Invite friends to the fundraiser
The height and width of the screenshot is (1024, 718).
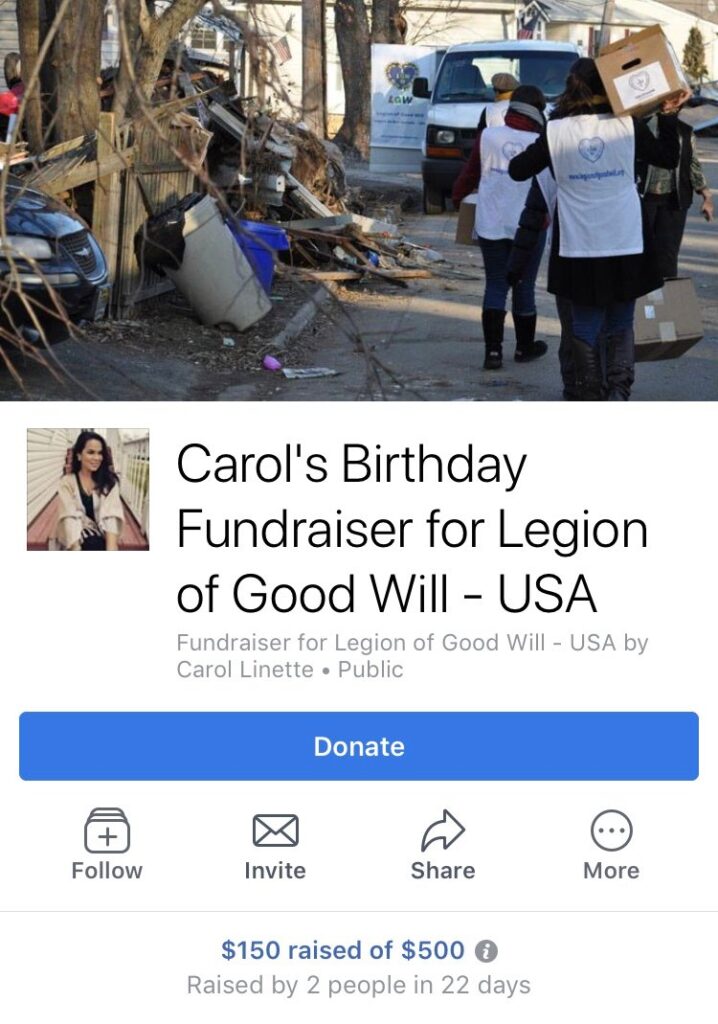click(x=275, y=844)
